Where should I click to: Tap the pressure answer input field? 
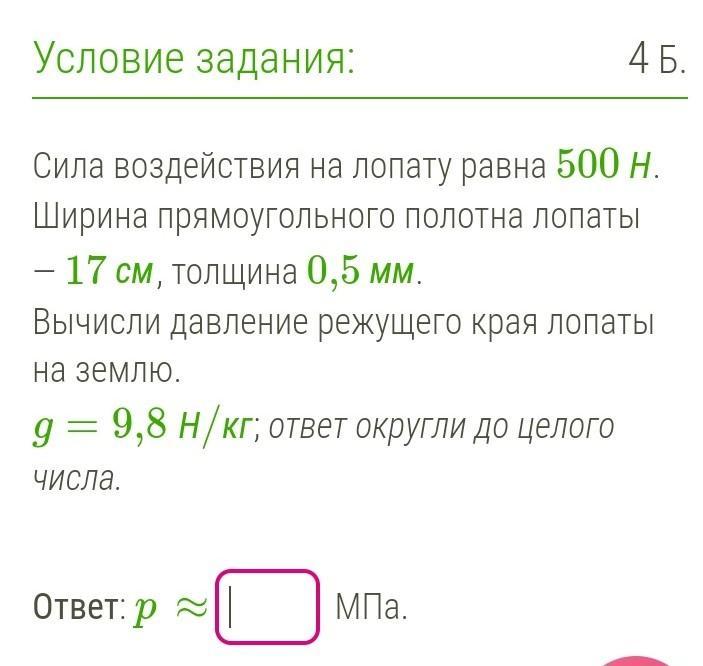pos(267,606)
